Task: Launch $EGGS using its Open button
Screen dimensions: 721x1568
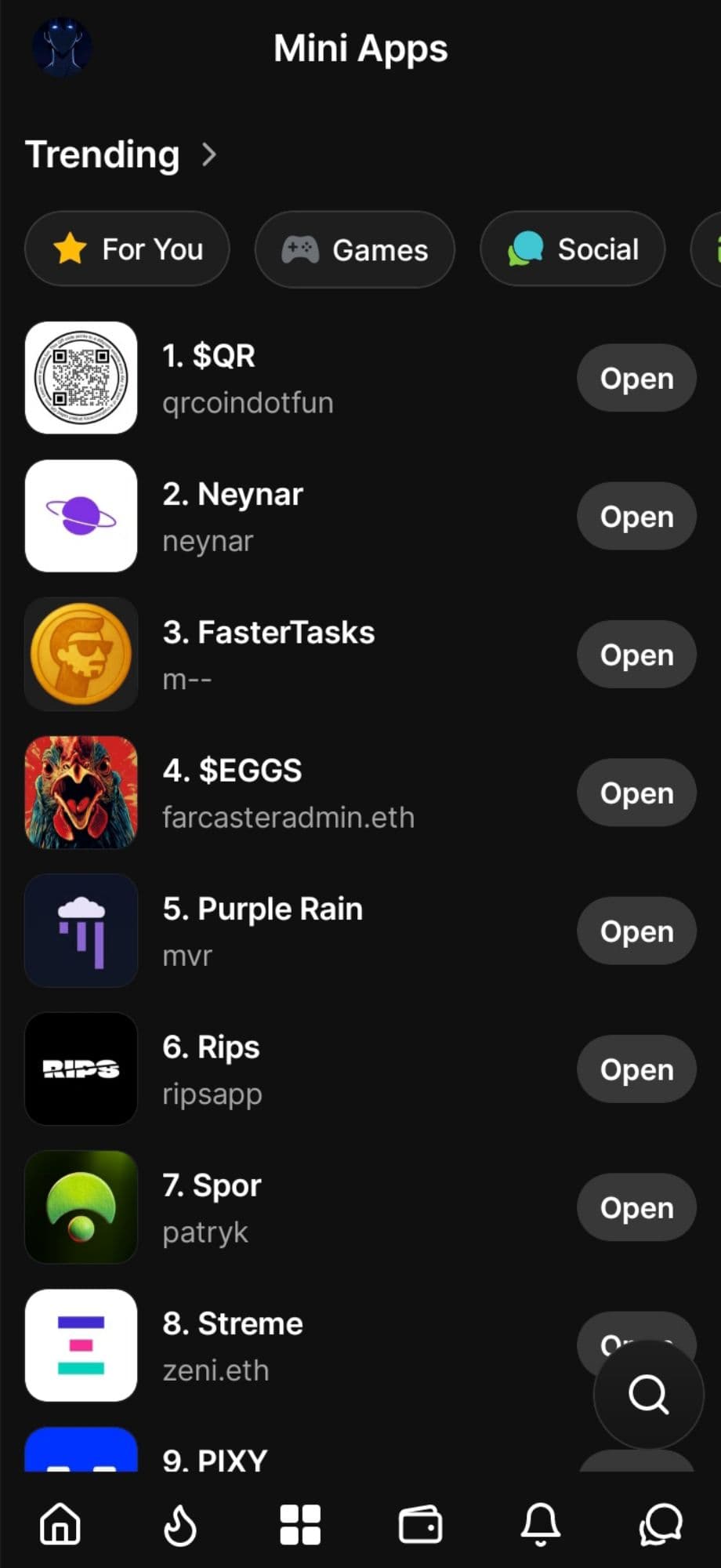Action: click(636, 793)
